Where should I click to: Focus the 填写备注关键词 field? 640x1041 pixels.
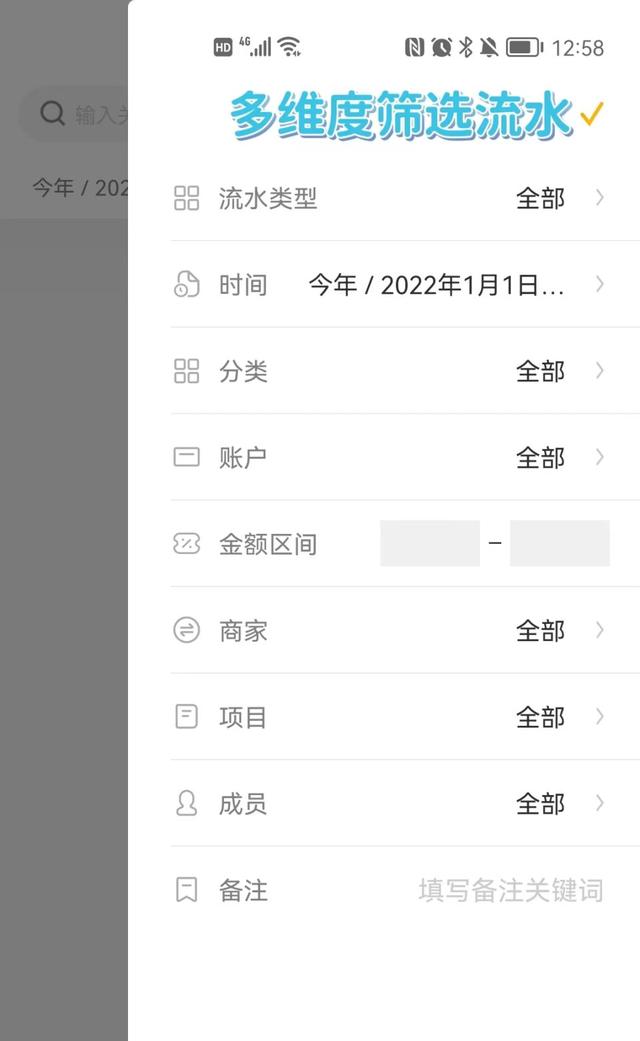pos(511,890)
